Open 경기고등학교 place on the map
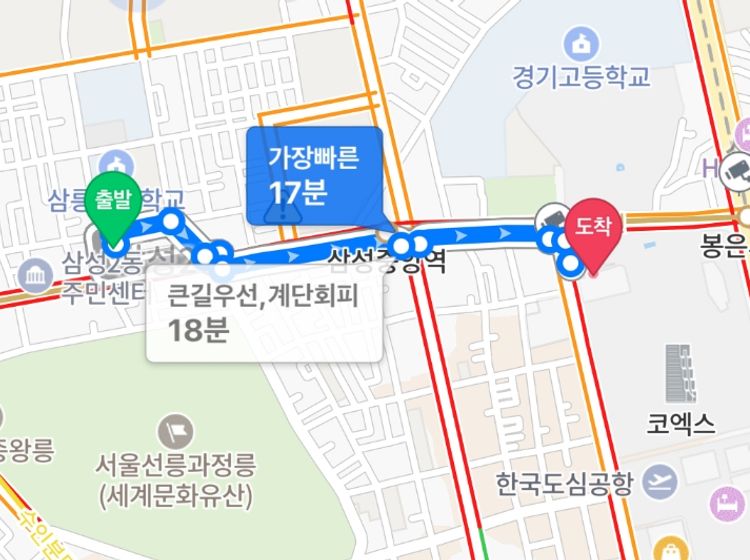Screen dimensions: 750x560 click(580, 45)
